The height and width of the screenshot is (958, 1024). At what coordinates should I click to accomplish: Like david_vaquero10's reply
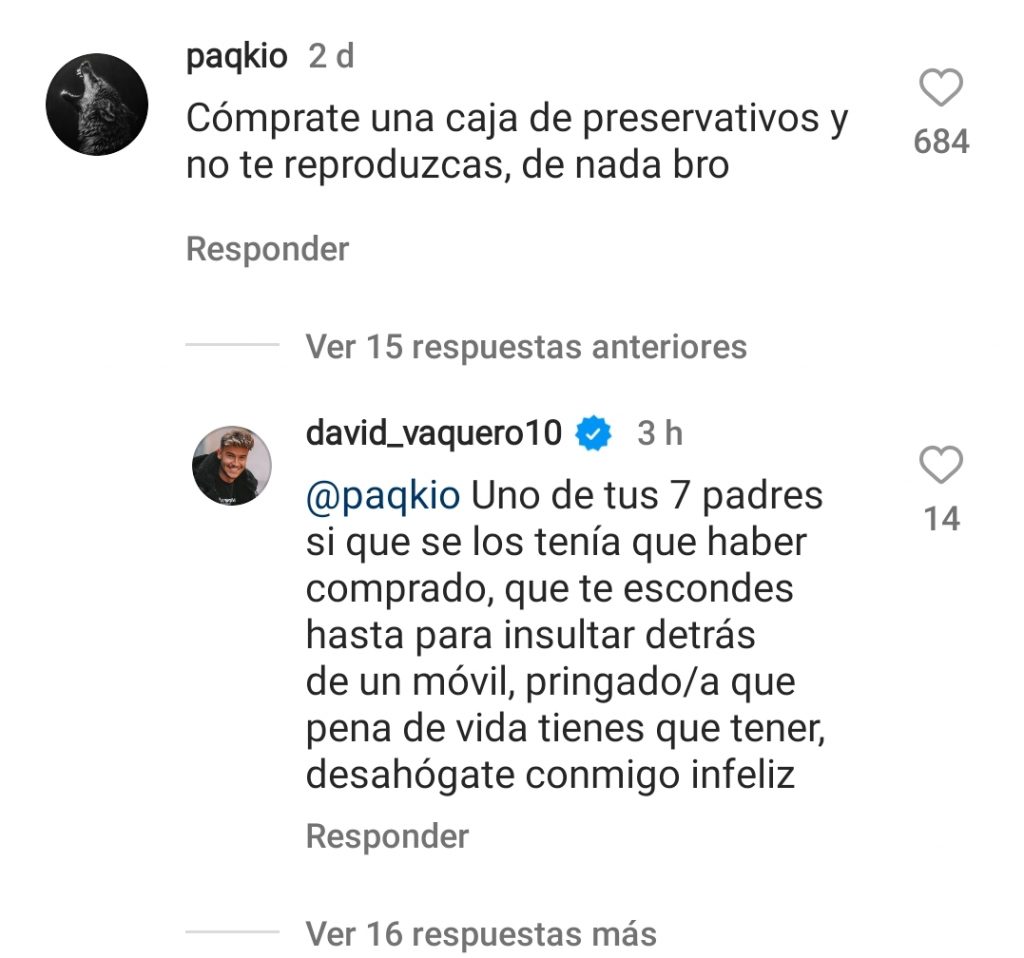coord(940,466)
